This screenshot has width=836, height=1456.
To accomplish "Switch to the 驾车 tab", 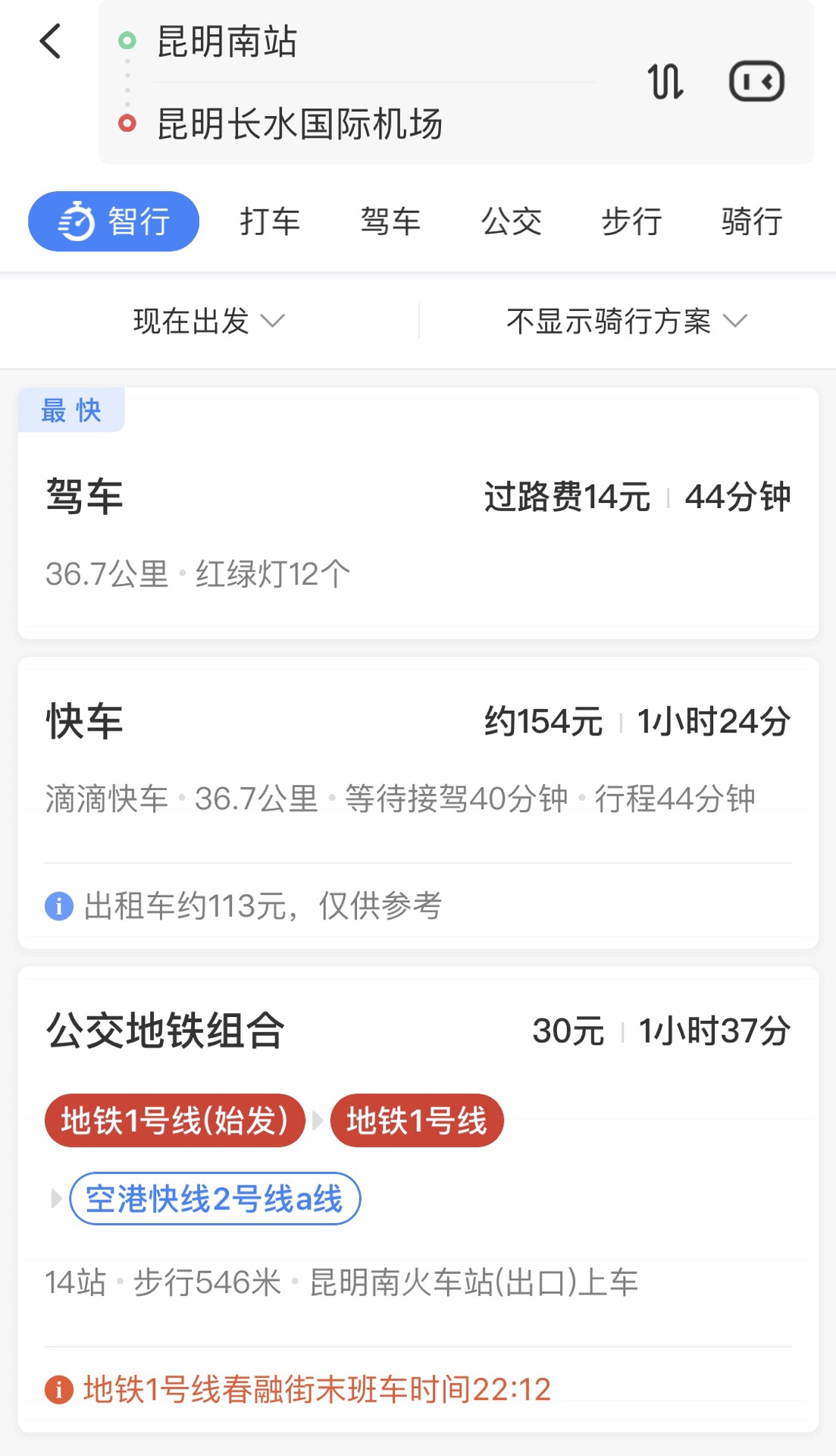I will pos(390,221).
